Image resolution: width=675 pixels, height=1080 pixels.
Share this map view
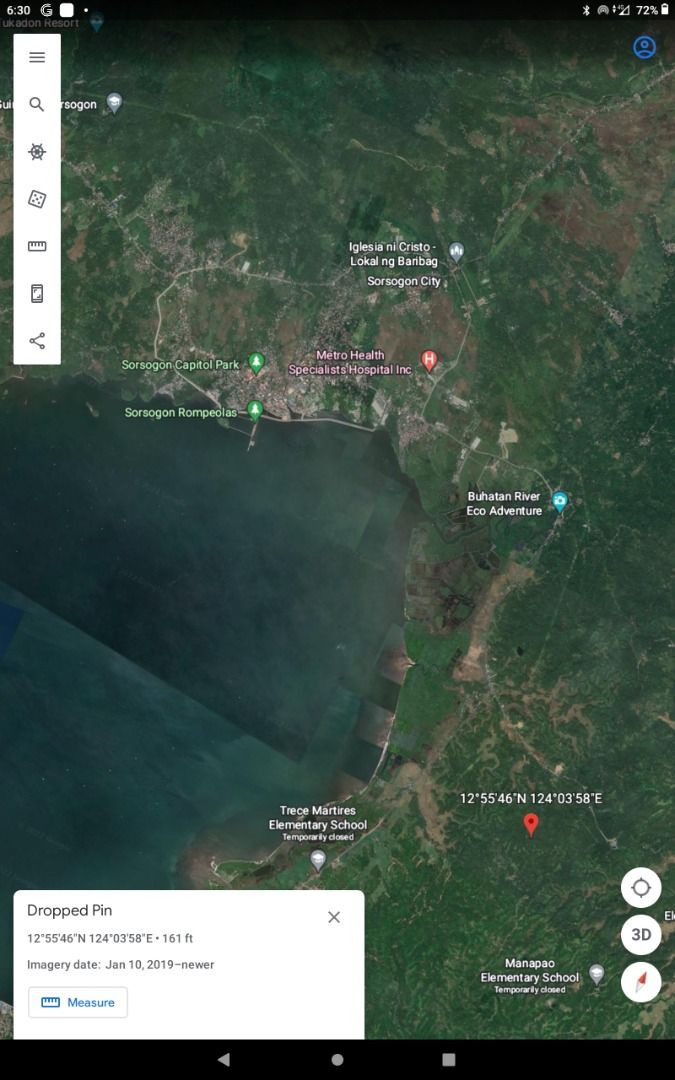pos(37,340)
